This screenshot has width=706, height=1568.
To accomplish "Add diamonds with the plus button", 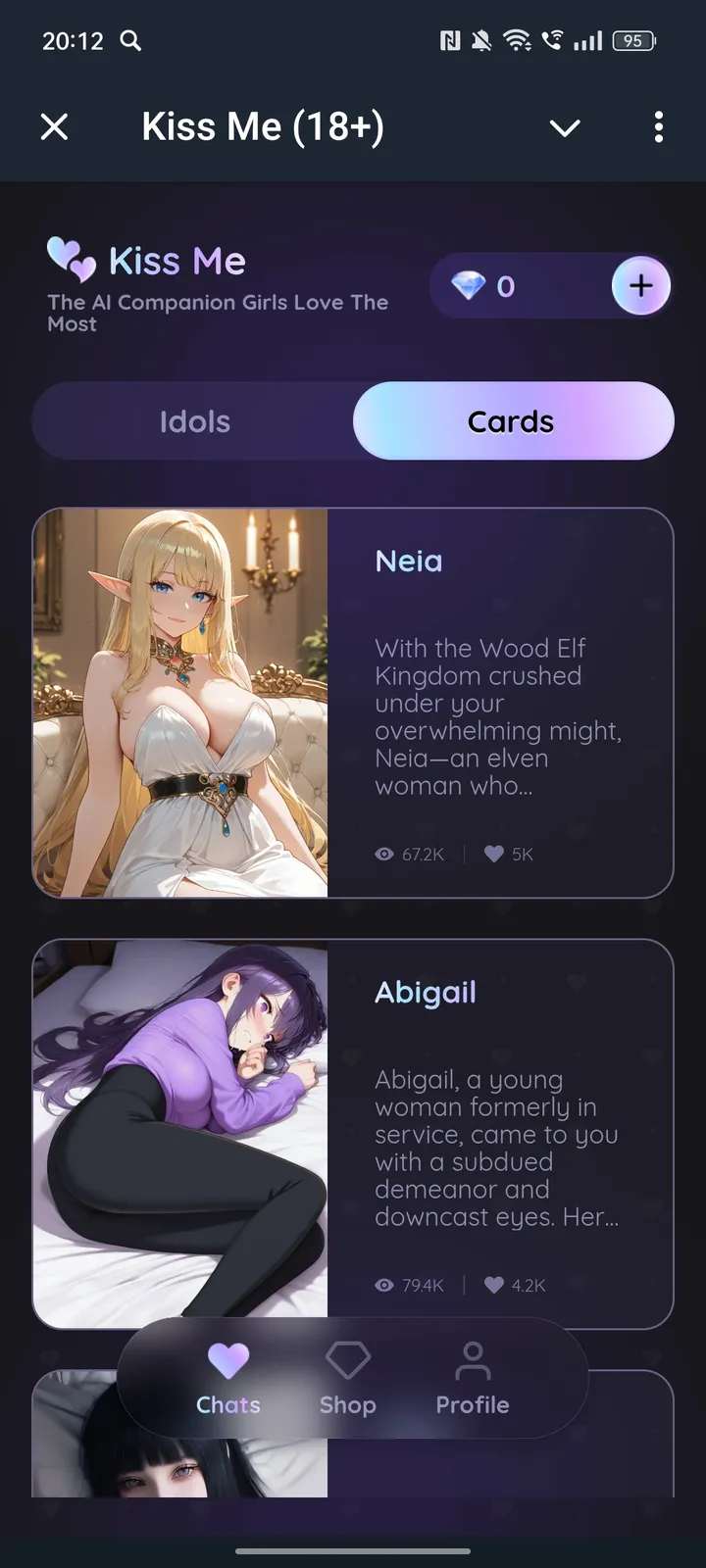I will 640,286.
